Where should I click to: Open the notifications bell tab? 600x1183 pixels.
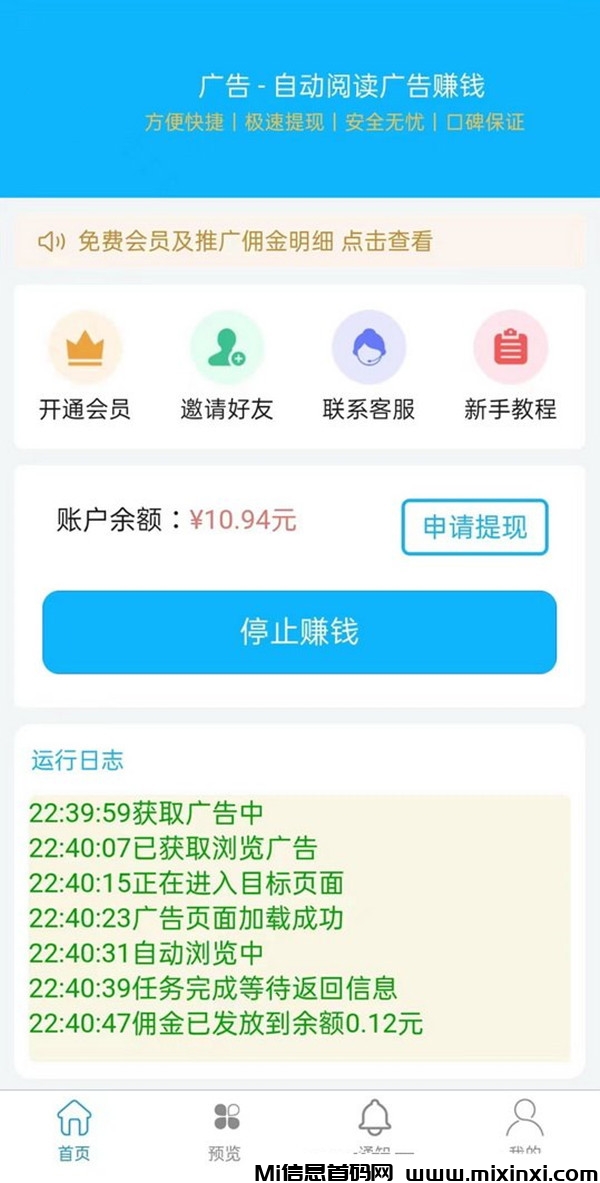tap(375, 1123)
